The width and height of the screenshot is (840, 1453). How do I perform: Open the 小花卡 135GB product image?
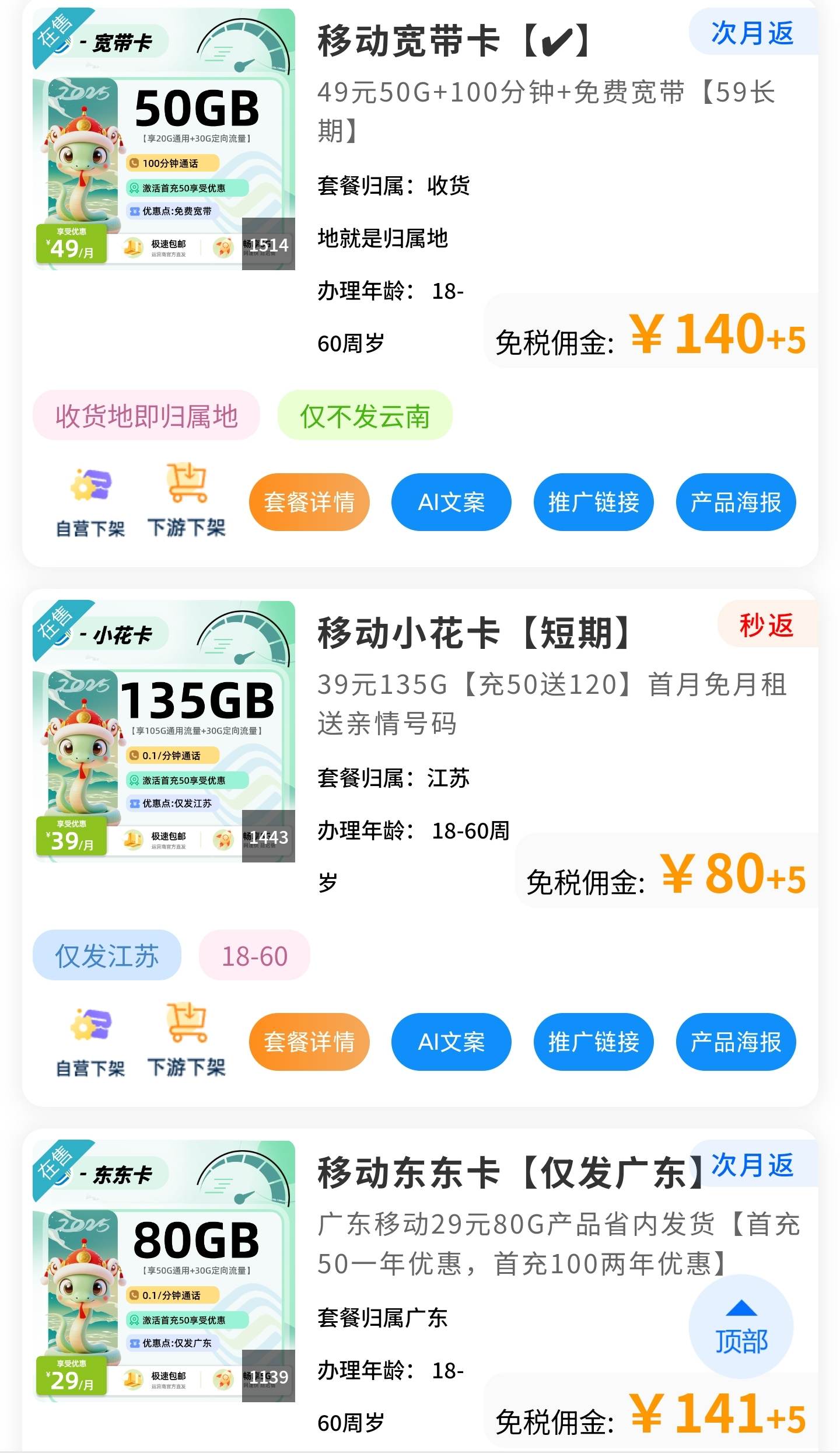click(x=164, y=732)
